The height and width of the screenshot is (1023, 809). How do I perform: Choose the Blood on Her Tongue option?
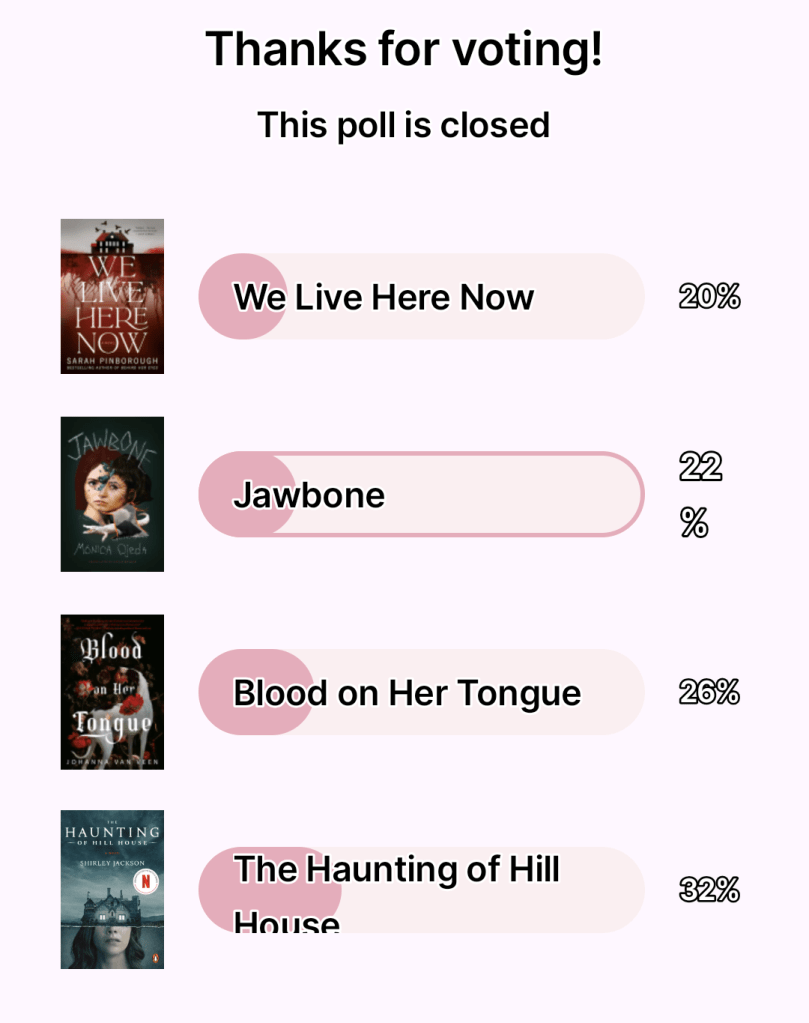pyautogui.click(x=421, y=693)
